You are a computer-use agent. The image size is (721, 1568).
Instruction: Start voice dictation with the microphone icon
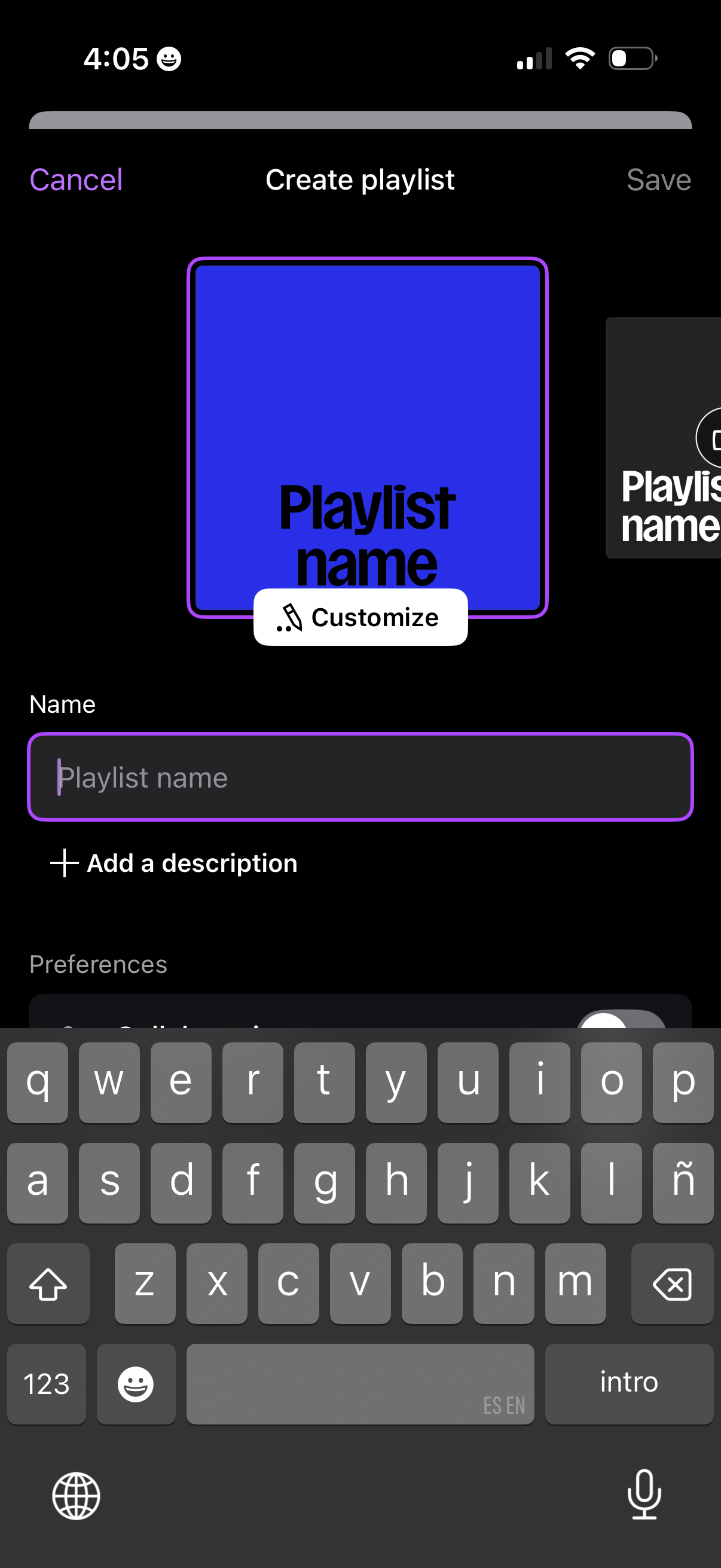[644, 1495]
